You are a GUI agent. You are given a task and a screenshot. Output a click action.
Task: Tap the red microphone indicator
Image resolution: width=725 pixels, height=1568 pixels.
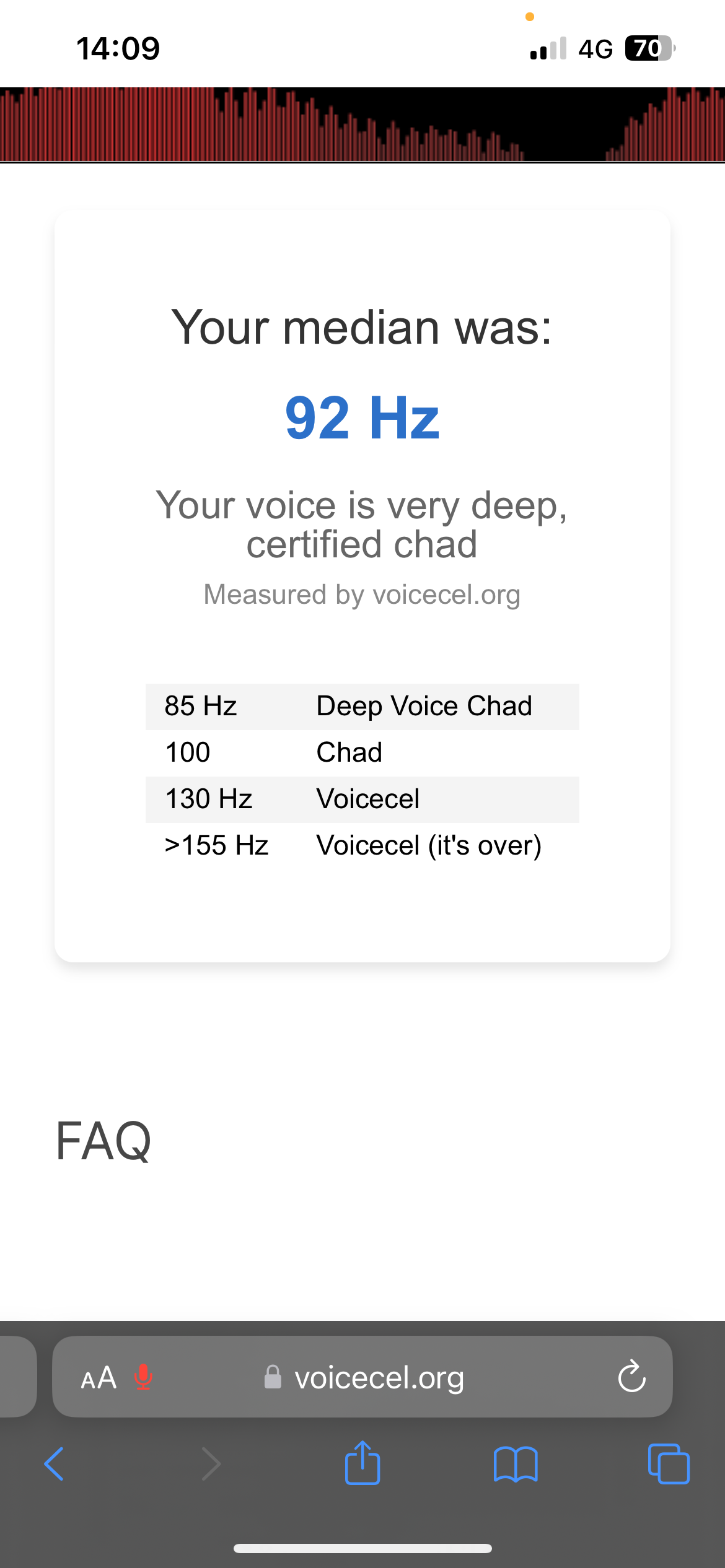coord(143,1377)
